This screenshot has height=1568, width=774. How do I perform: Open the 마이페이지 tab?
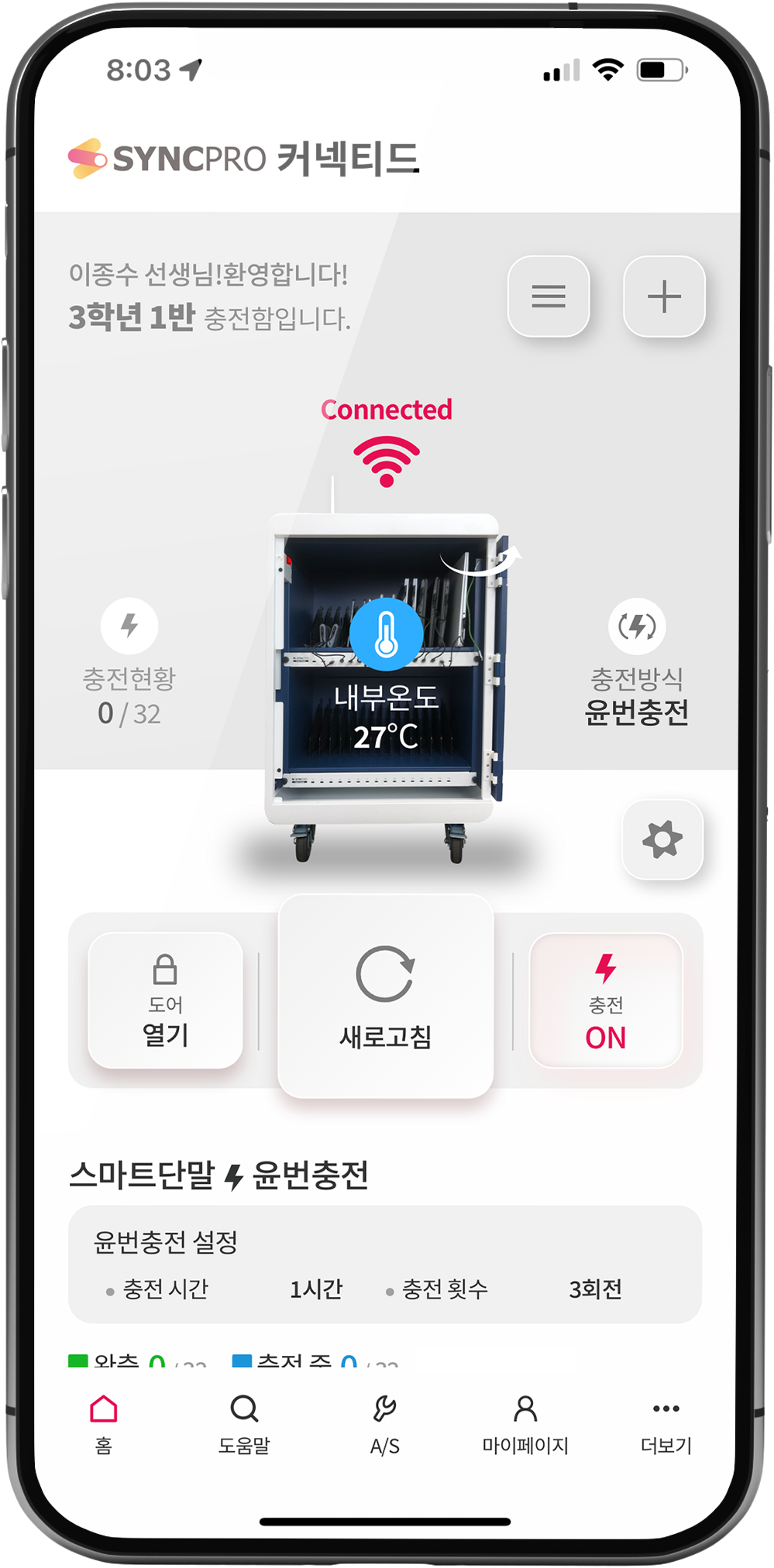(x=525, y=1423)
